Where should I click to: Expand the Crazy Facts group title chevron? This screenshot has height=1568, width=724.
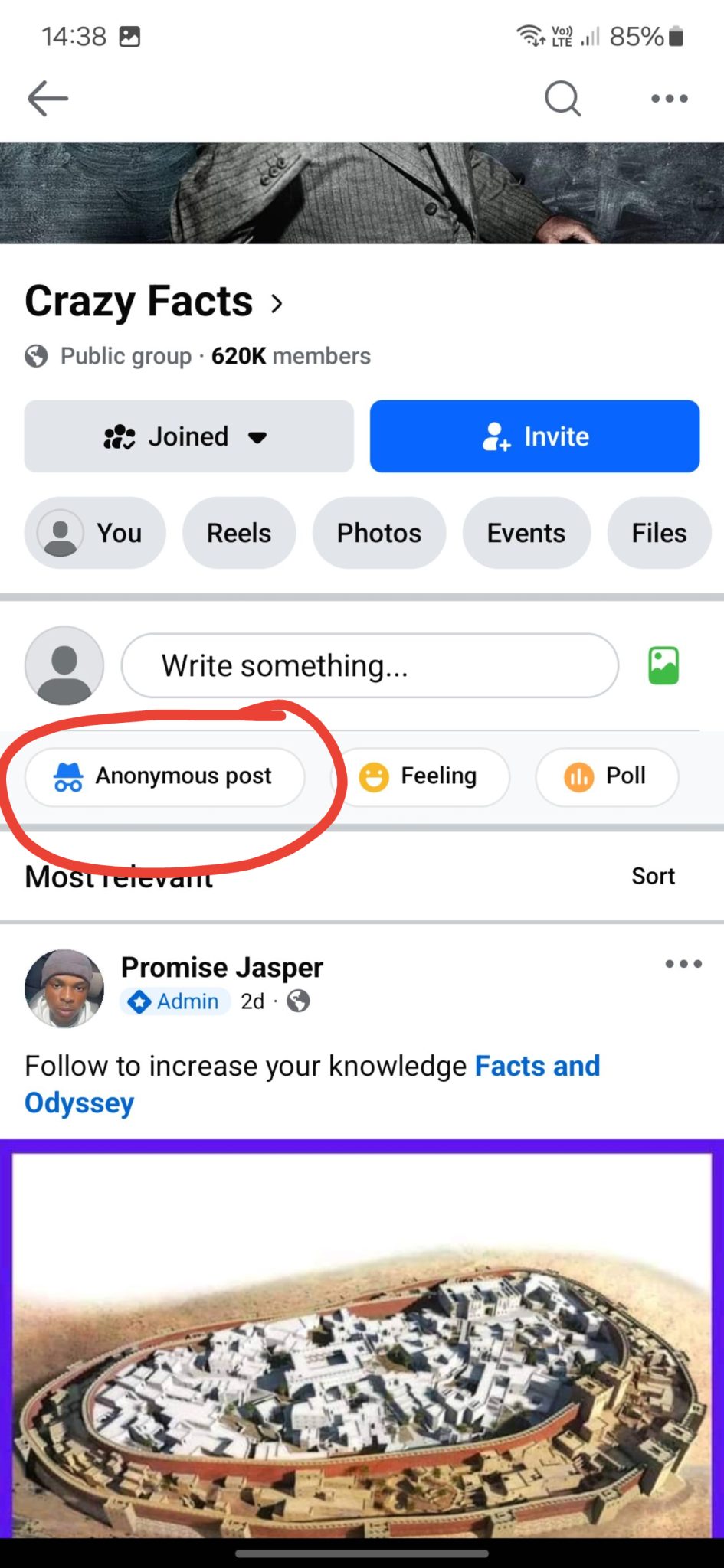(277, 302)
